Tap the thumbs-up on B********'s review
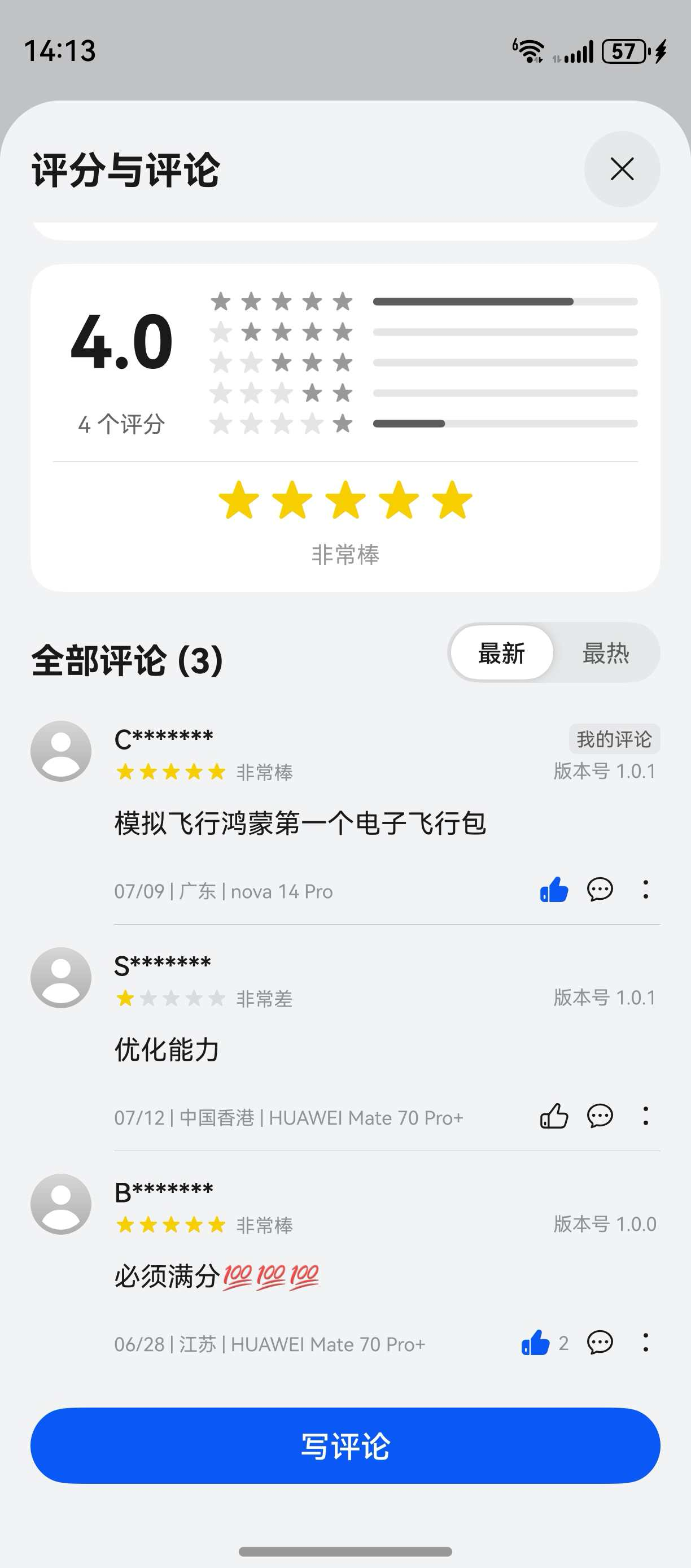 click(x=535, y=1343)
